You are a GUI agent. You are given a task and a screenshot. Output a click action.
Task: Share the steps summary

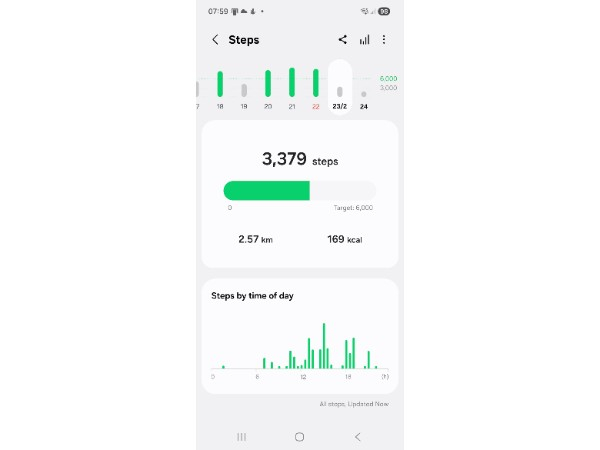pos(342,40)
